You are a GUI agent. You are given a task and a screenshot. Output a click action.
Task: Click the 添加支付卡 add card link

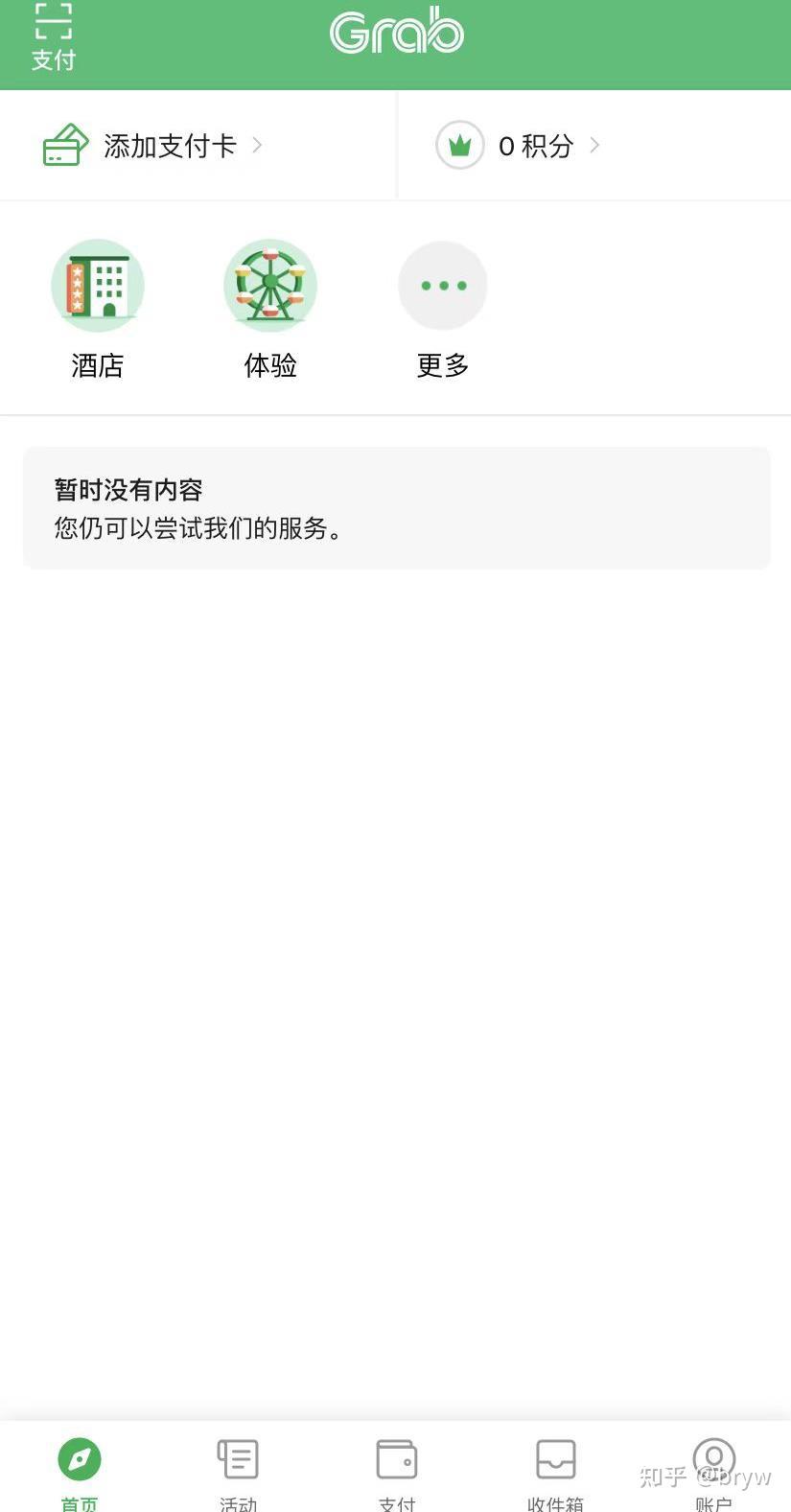tap(169, 146)
